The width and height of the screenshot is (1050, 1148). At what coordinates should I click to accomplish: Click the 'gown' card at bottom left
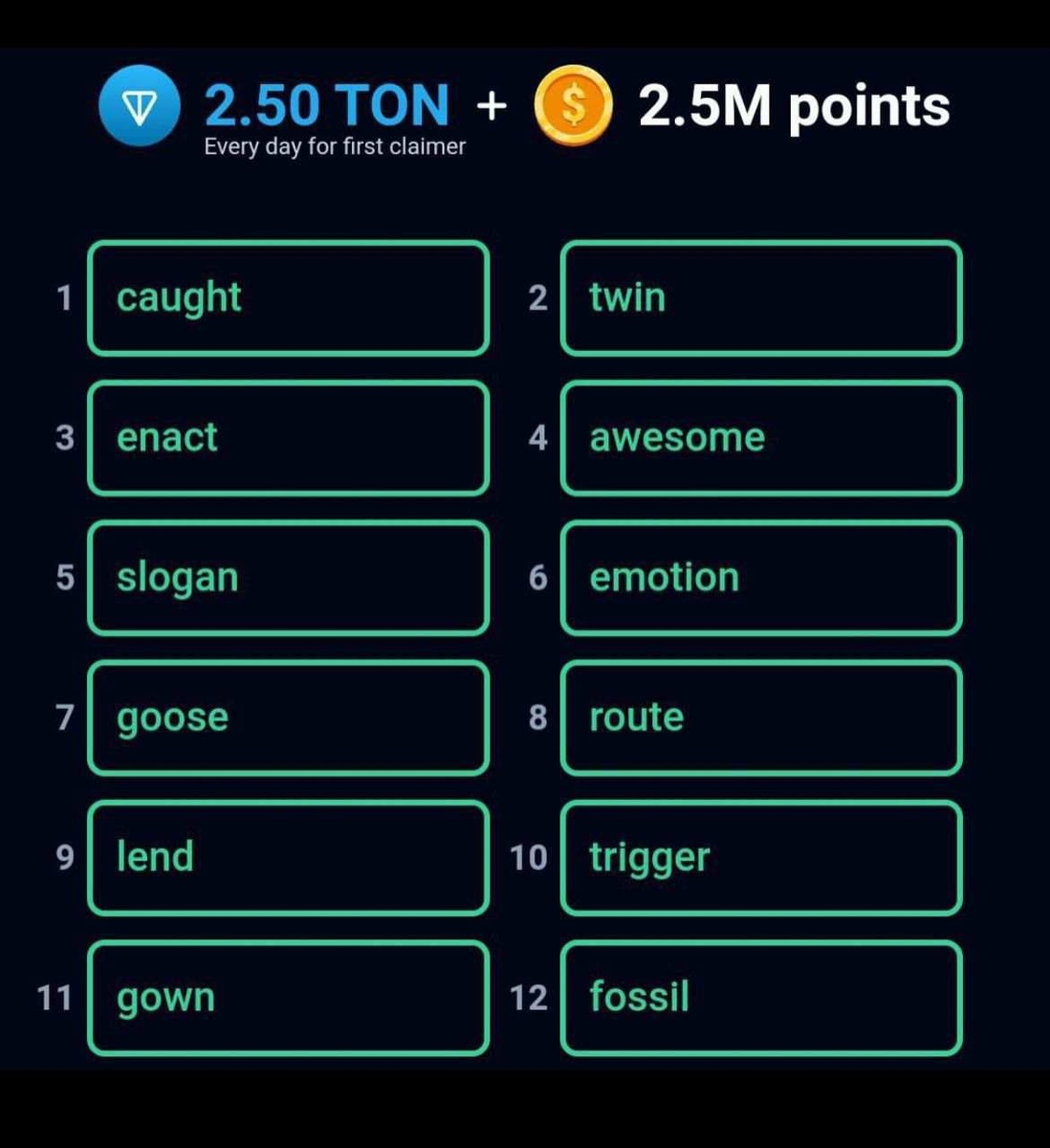(287, 997)
